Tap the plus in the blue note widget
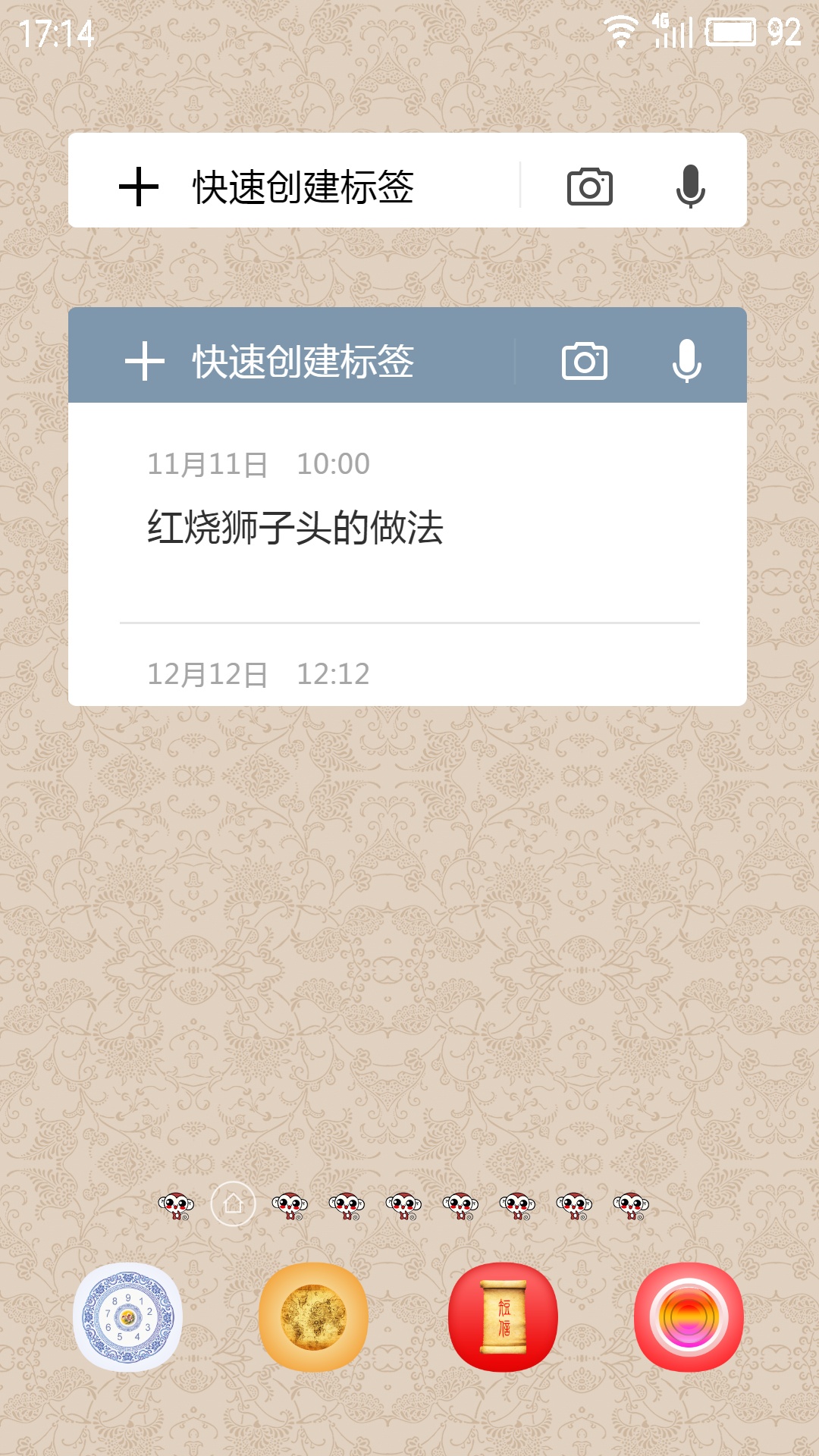The image size is (819, 1456). point(145,361)
